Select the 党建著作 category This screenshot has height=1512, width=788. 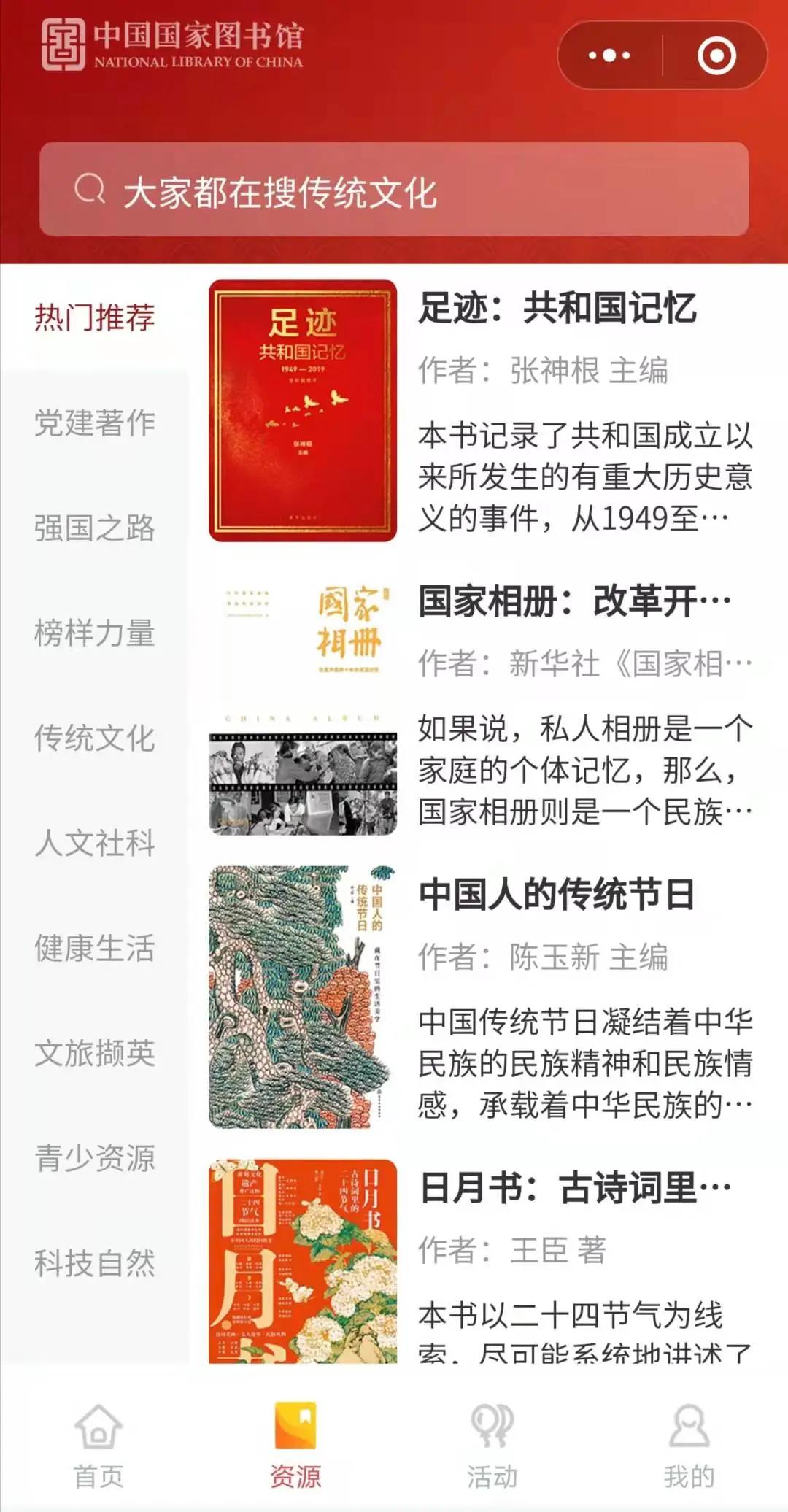coord(95,423)
